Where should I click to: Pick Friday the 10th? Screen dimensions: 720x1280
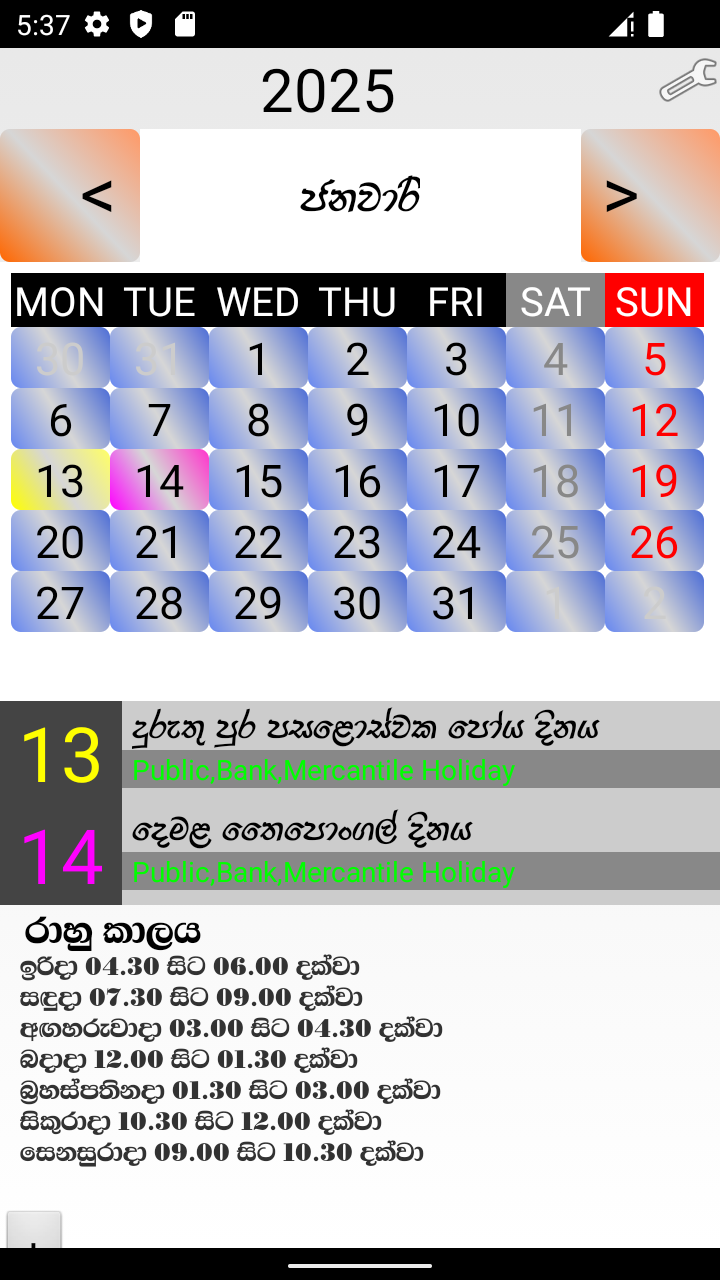tap(456, 419)
